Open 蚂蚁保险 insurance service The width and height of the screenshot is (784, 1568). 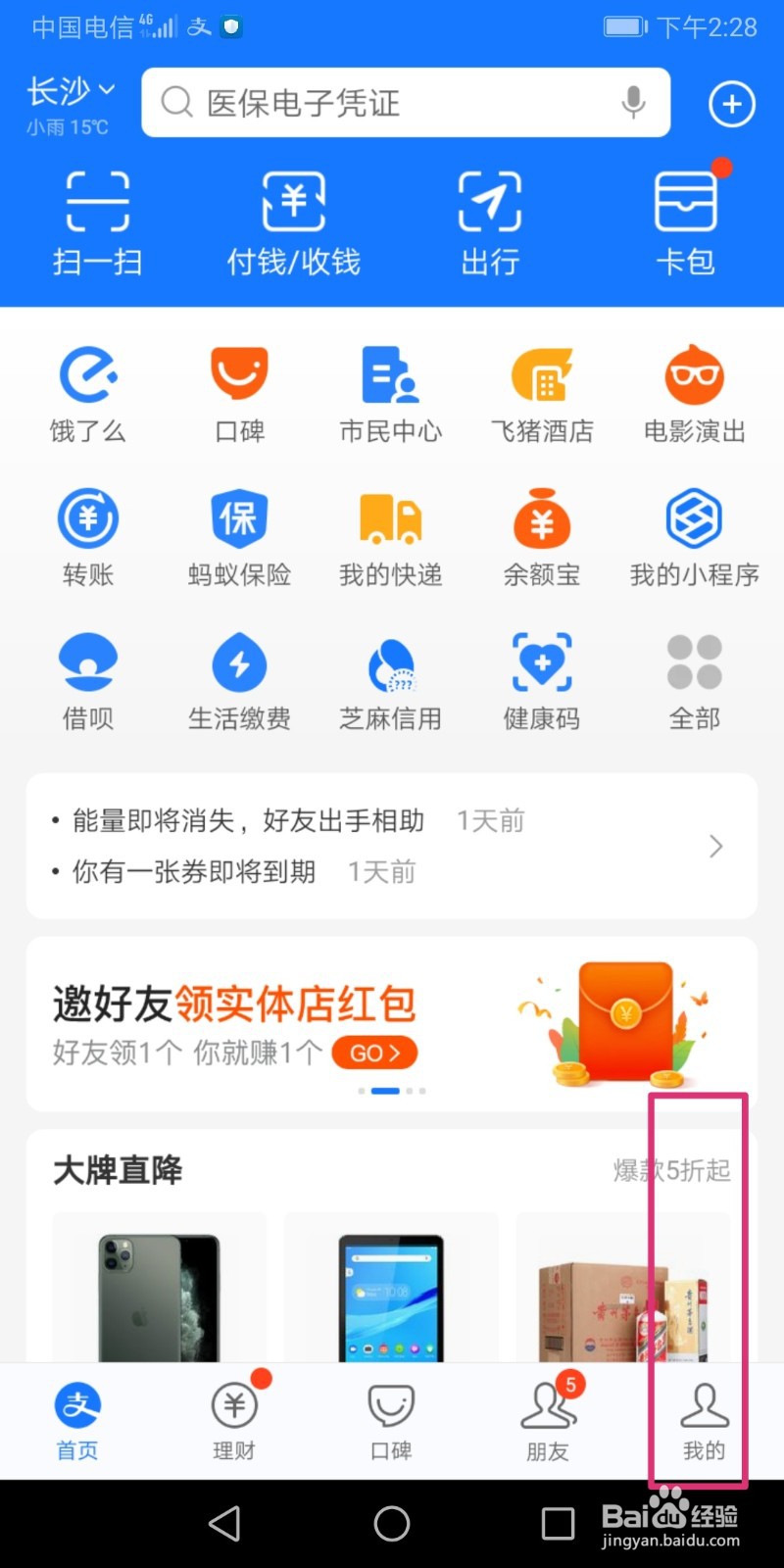pyautogui.click(x=239, y=534)
